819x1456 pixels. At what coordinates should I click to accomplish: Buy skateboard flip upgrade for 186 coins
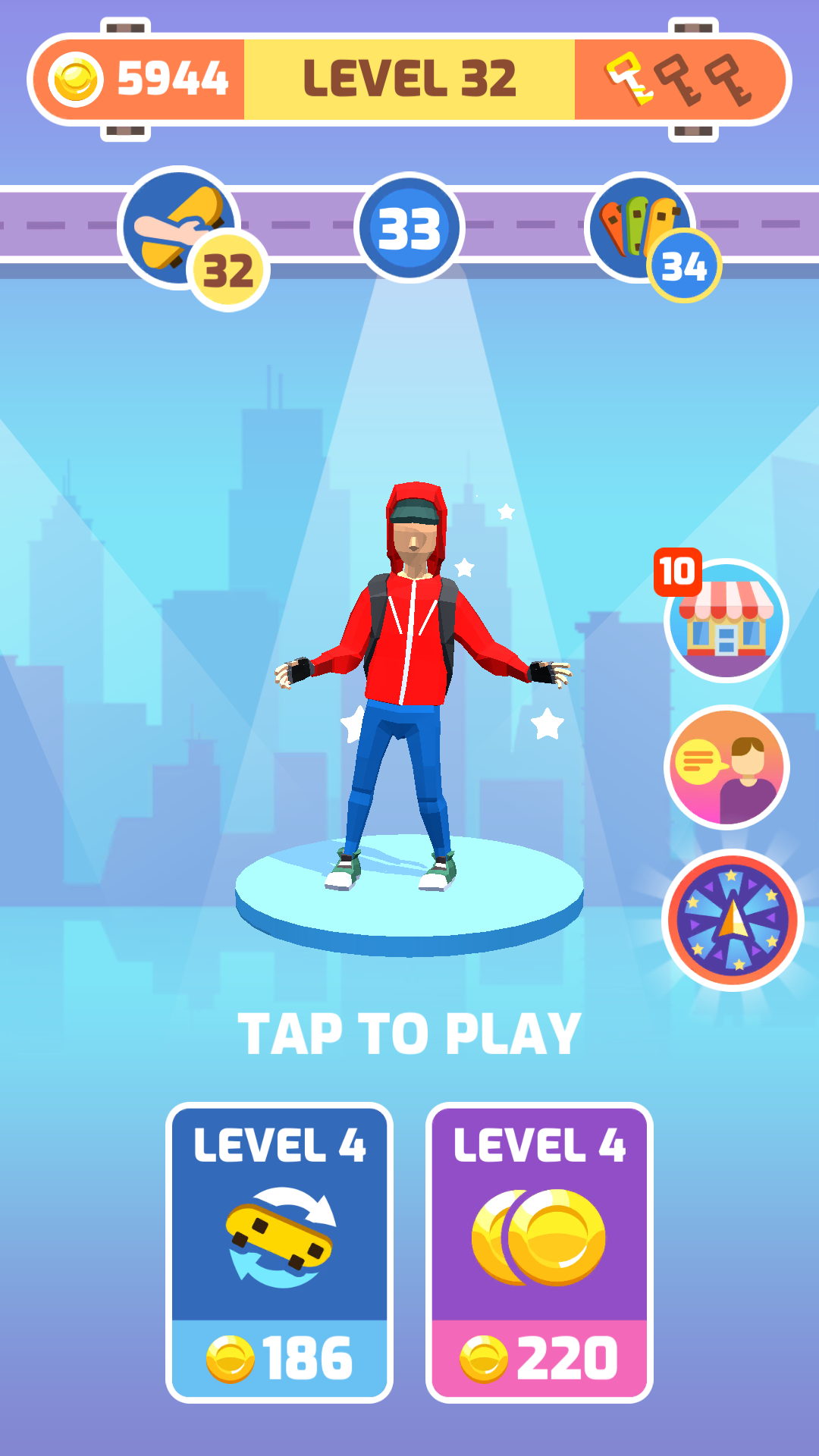point(279,1252)
